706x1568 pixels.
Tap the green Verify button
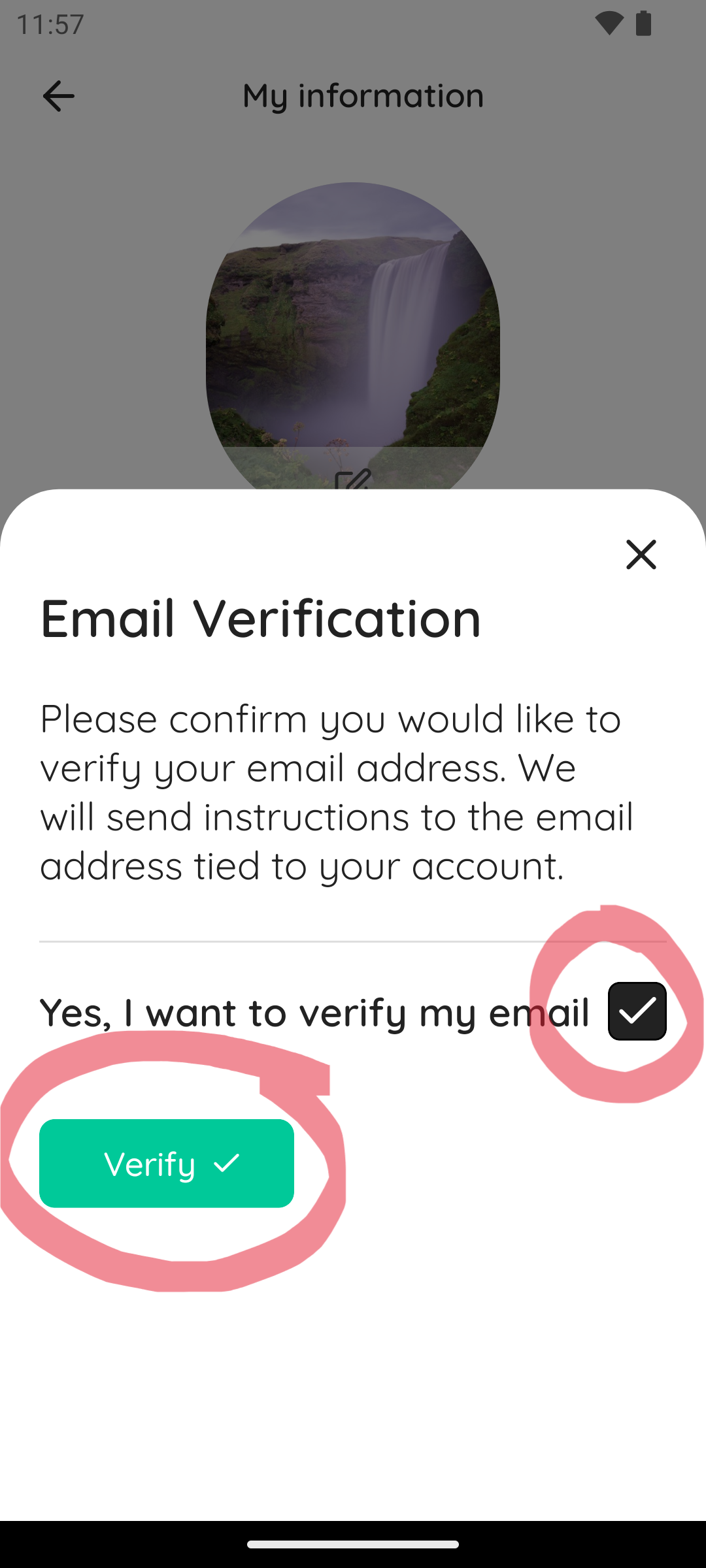coord(167,1163)
